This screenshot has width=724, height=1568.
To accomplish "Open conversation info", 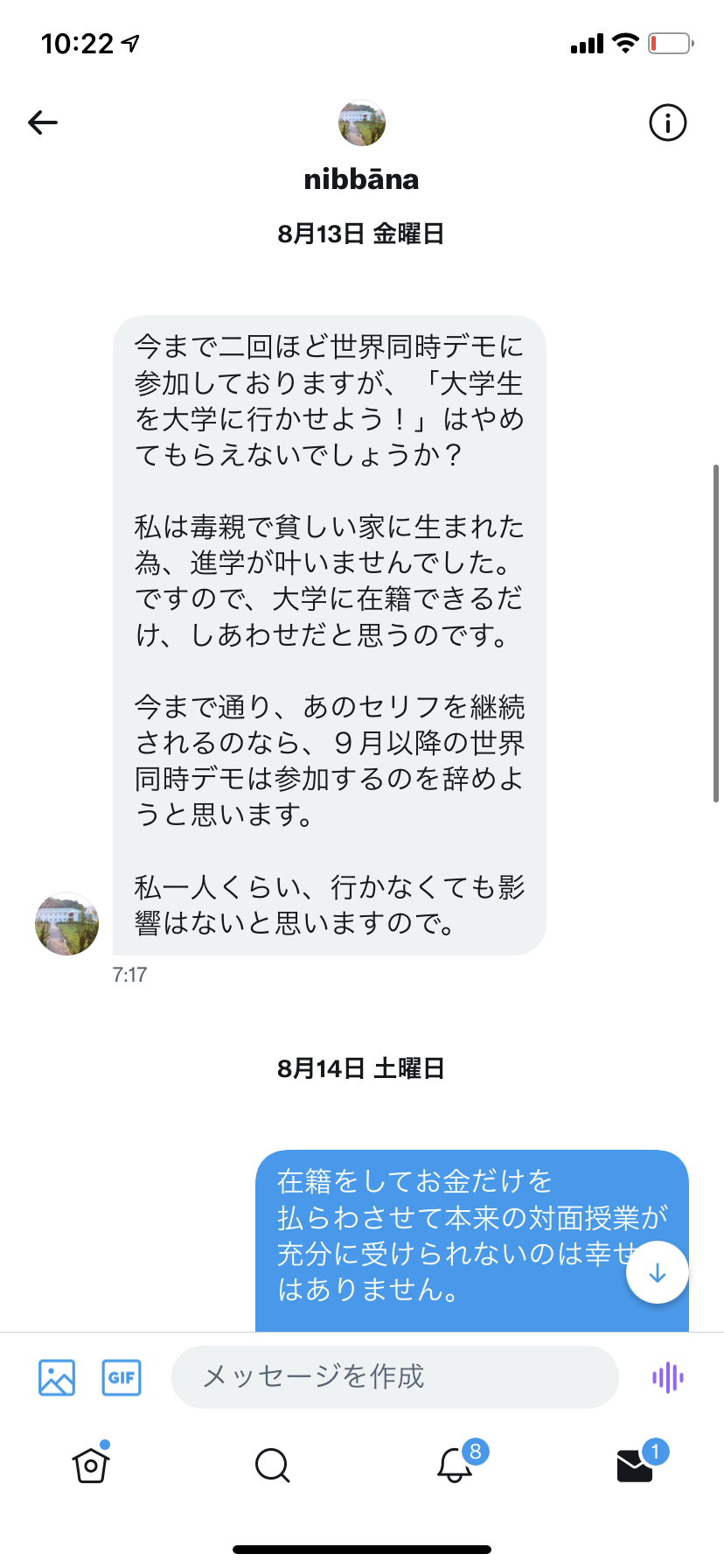I will (x=667, y=122).
